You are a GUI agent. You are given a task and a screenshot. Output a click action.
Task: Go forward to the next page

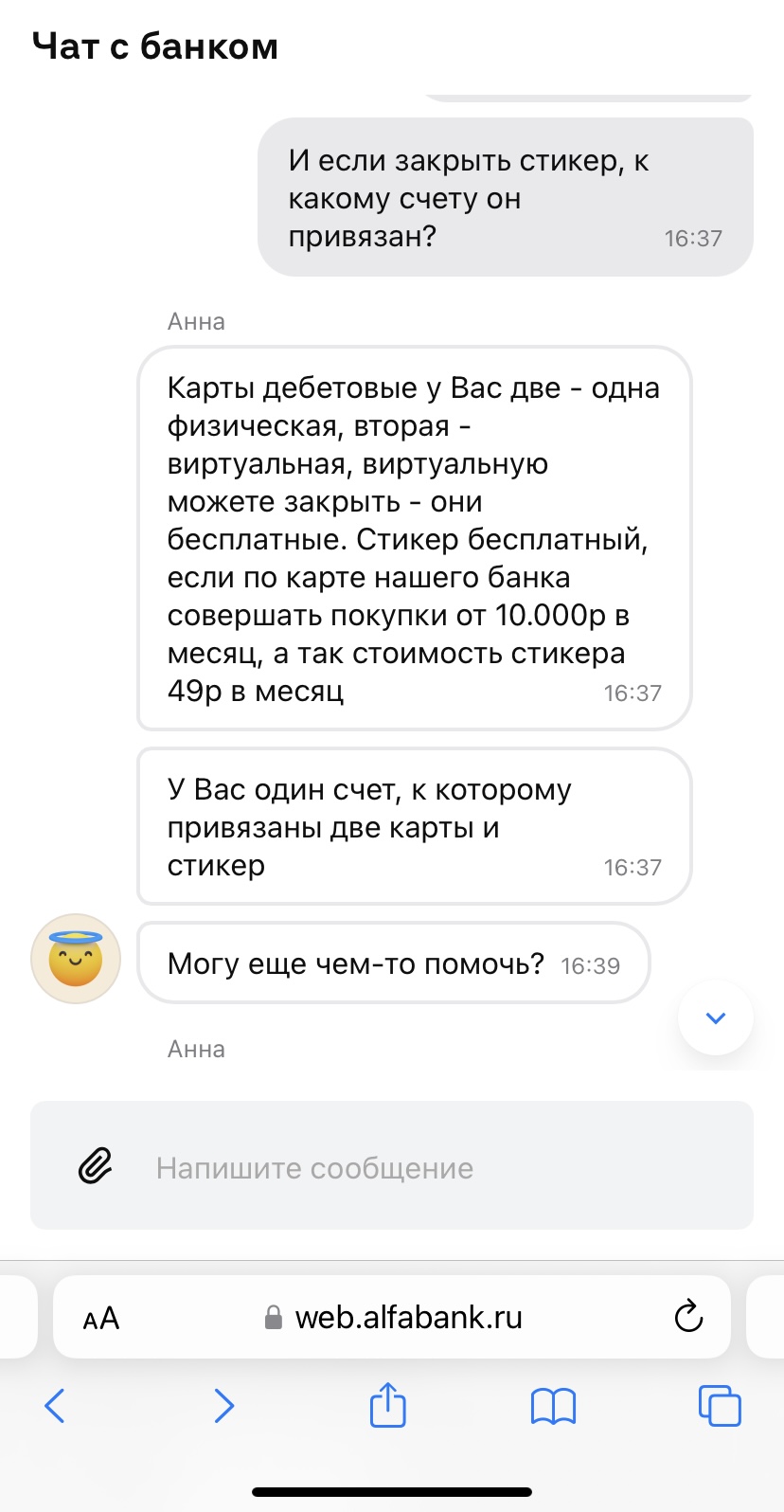point(223,1406)
